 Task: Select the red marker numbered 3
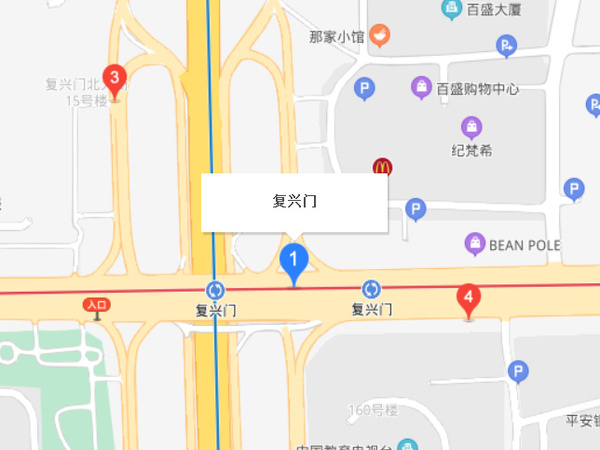115,78
